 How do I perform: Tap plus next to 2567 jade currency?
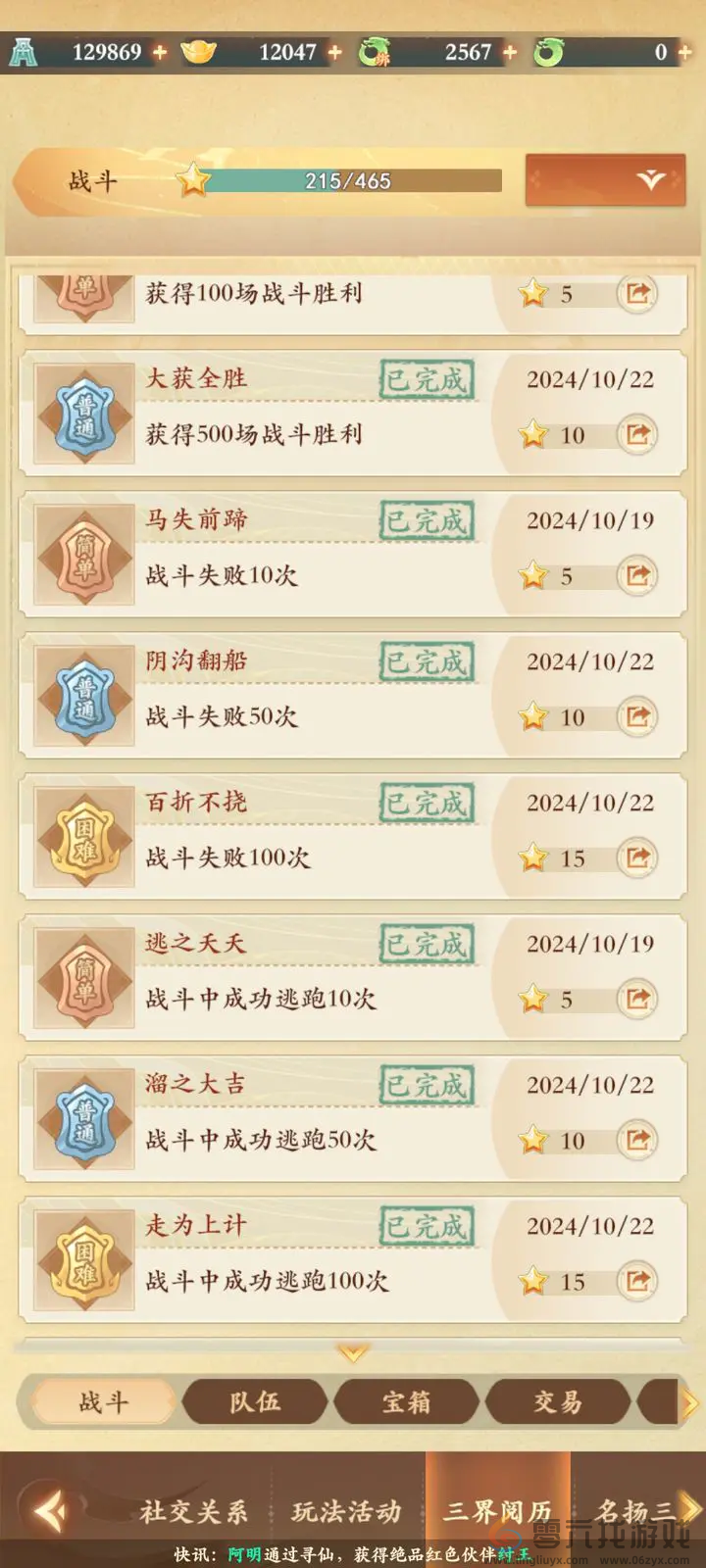tap(509, 52)
